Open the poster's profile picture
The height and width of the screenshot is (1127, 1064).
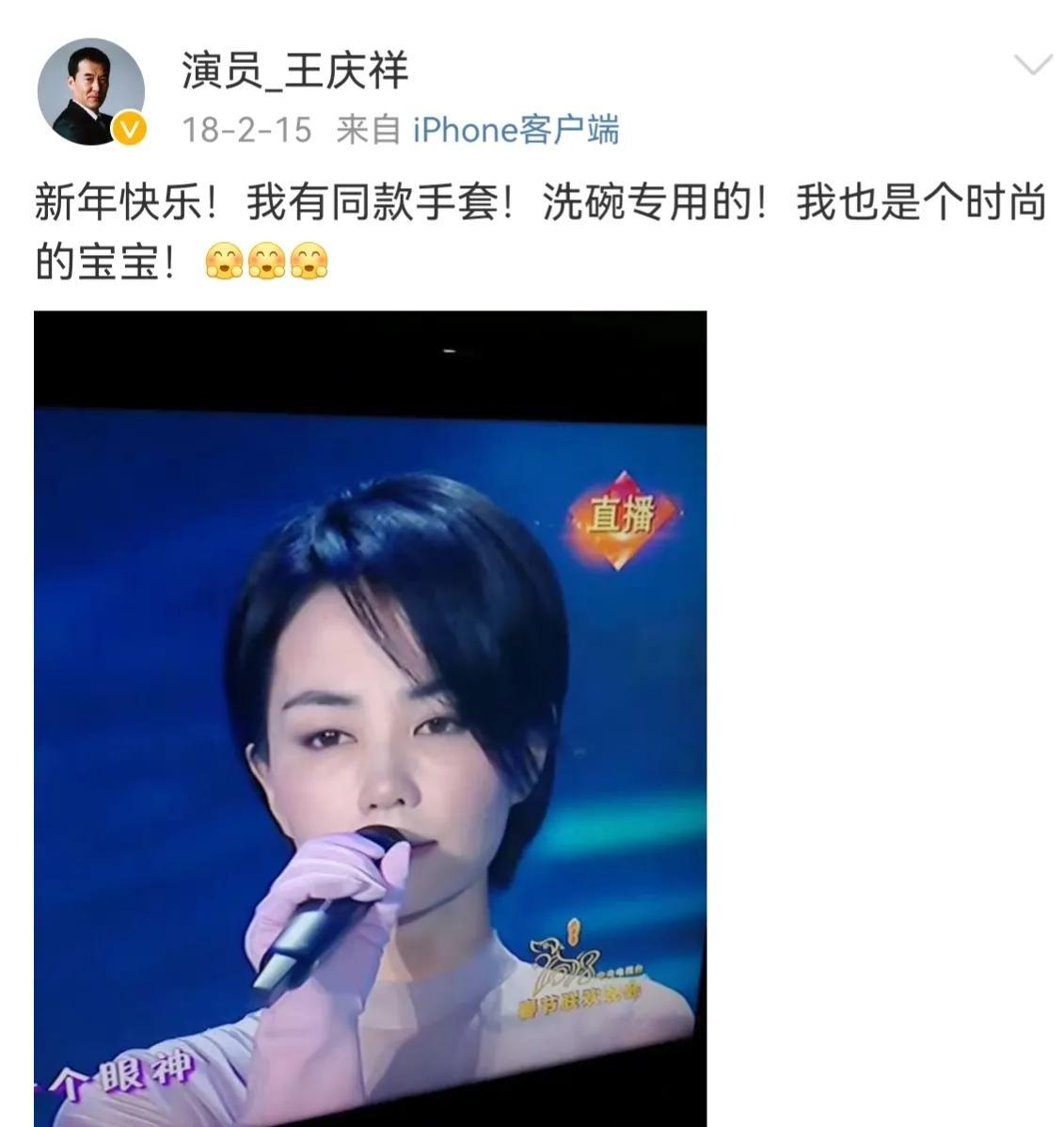tap(90, 92)
